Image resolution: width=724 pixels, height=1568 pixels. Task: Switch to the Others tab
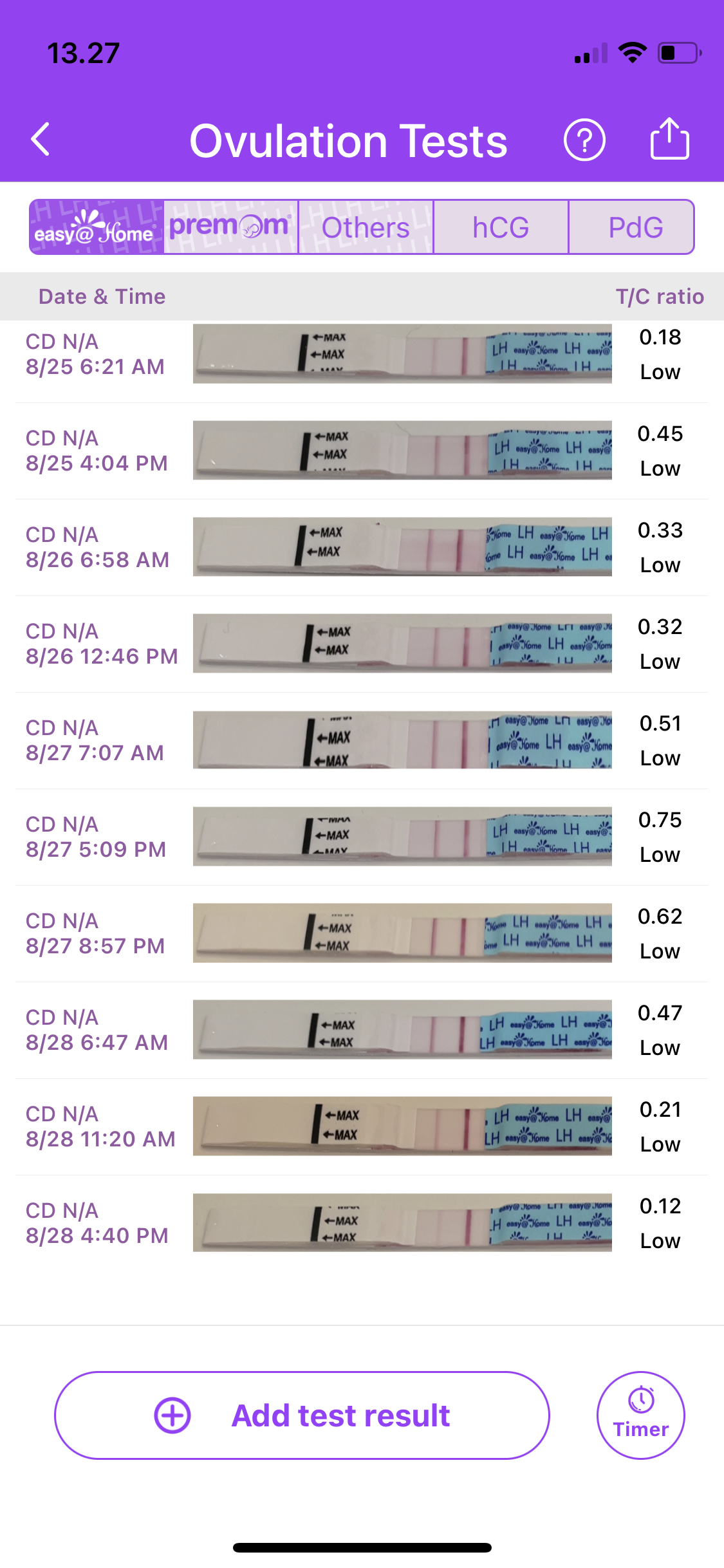[366, 227]
